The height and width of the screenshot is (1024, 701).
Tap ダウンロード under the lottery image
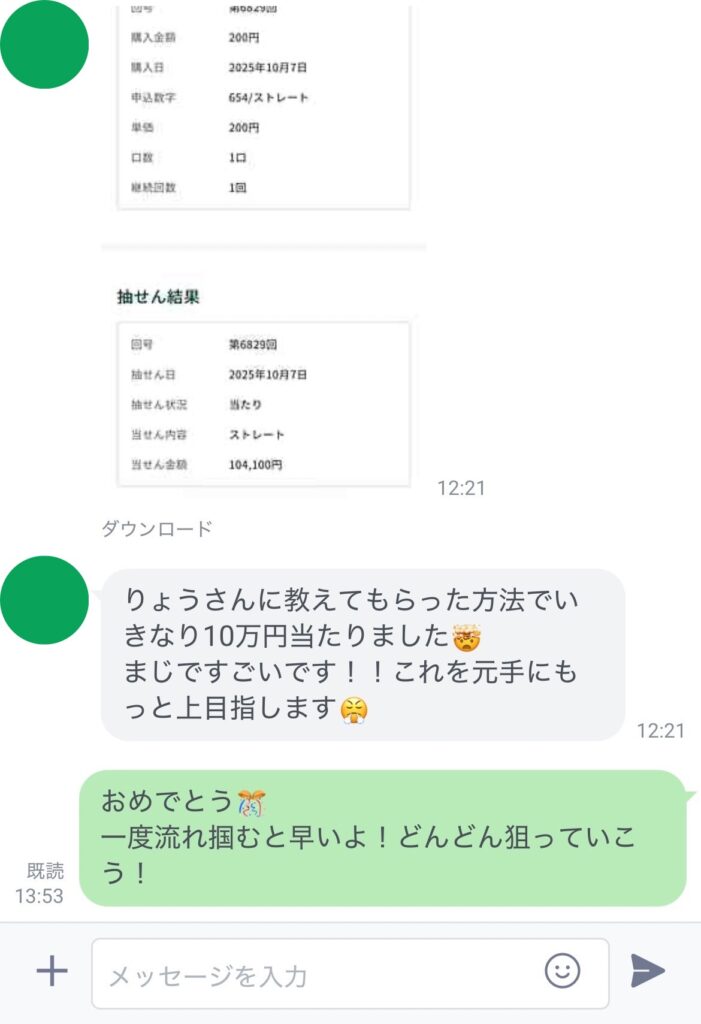click(x=157, y=529)
